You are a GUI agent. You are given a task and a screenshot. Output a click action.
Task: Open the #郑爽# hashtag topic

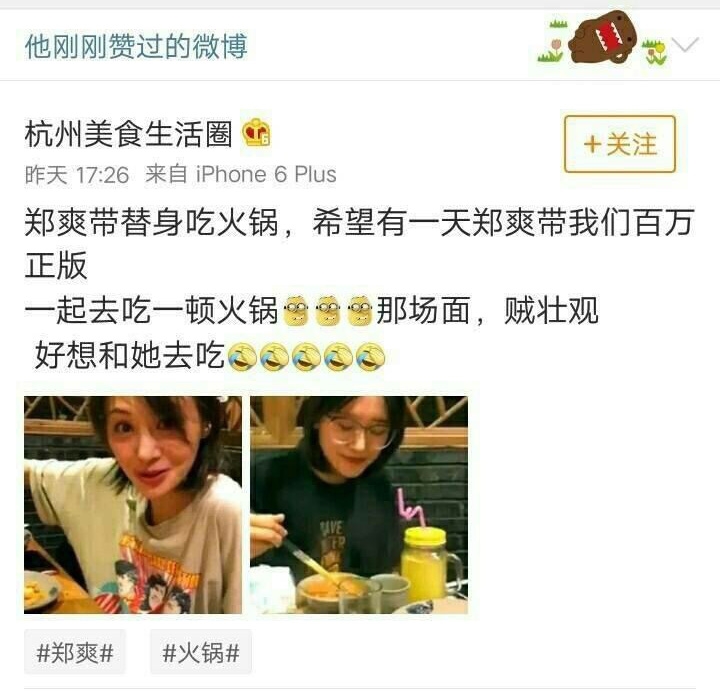[x=75, y=653]
